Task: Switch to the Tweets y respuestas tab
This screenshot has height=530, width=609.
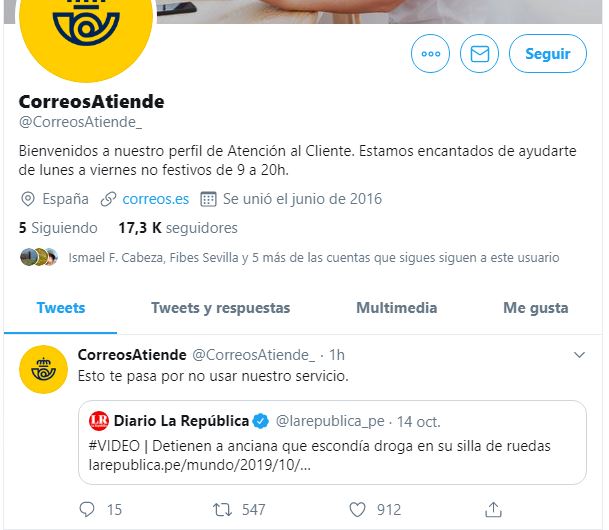Action: click(220, 308)
